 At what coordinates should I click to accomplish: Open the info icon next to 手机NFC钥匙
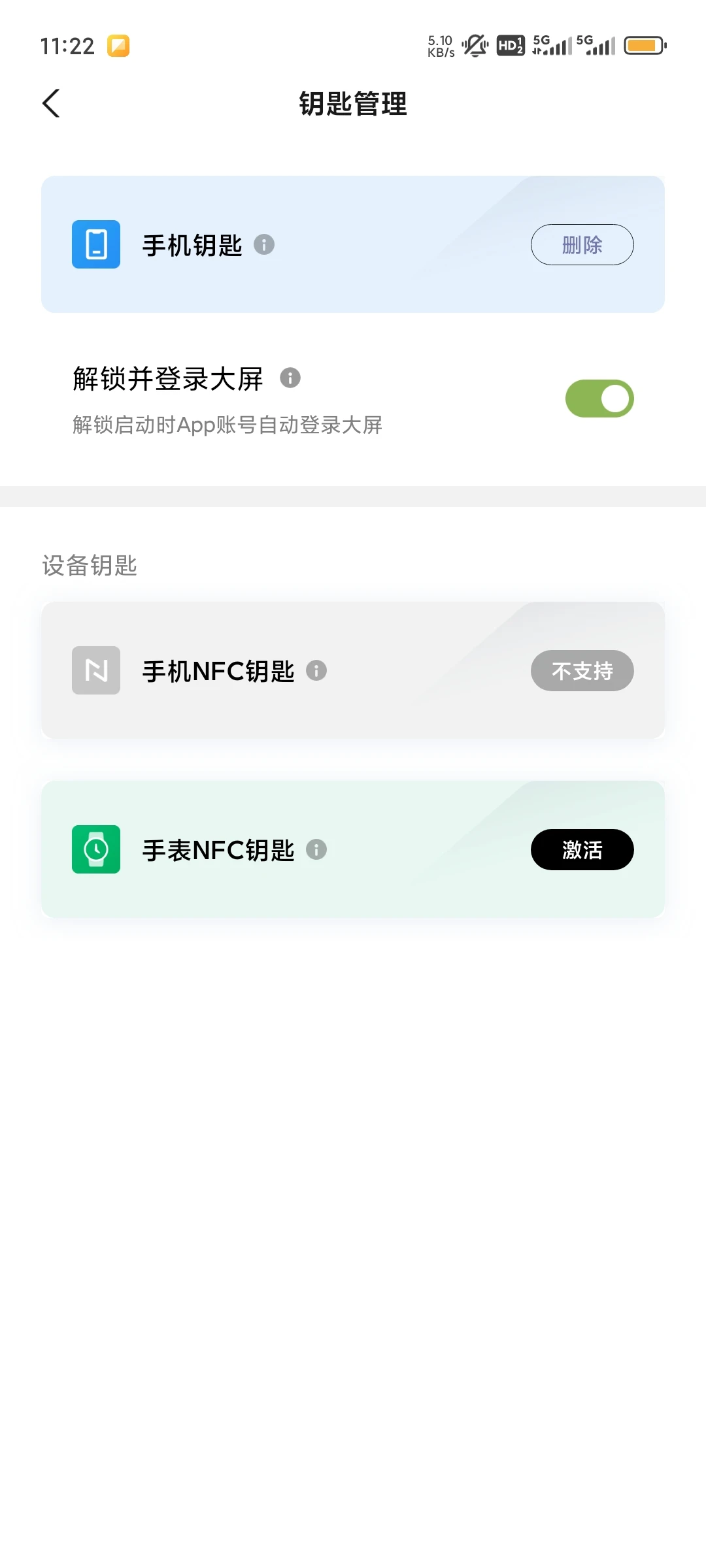point(316,670)
